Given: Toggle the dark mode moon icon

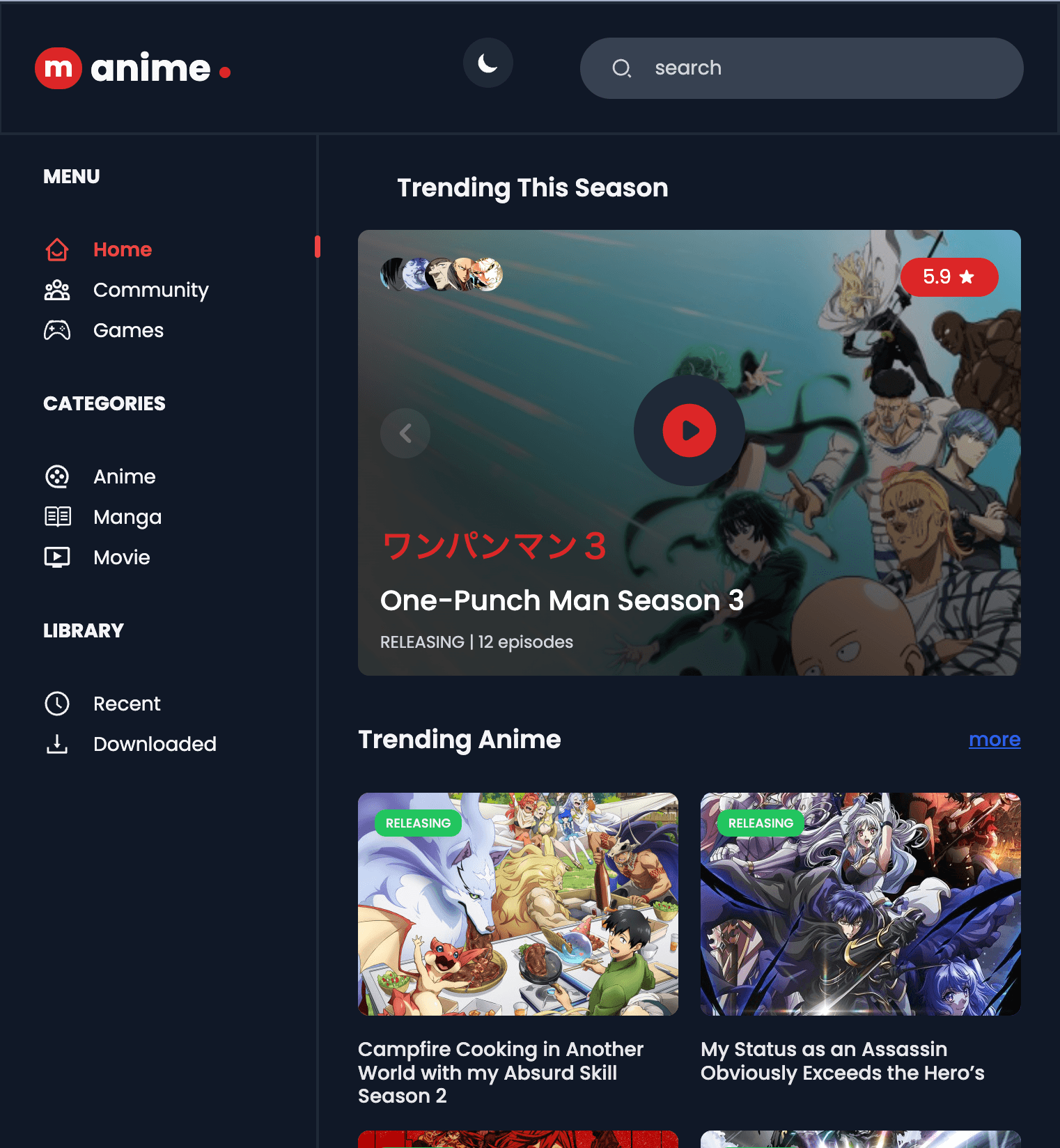Looking at the screenshot, I should tap(488, 63).
